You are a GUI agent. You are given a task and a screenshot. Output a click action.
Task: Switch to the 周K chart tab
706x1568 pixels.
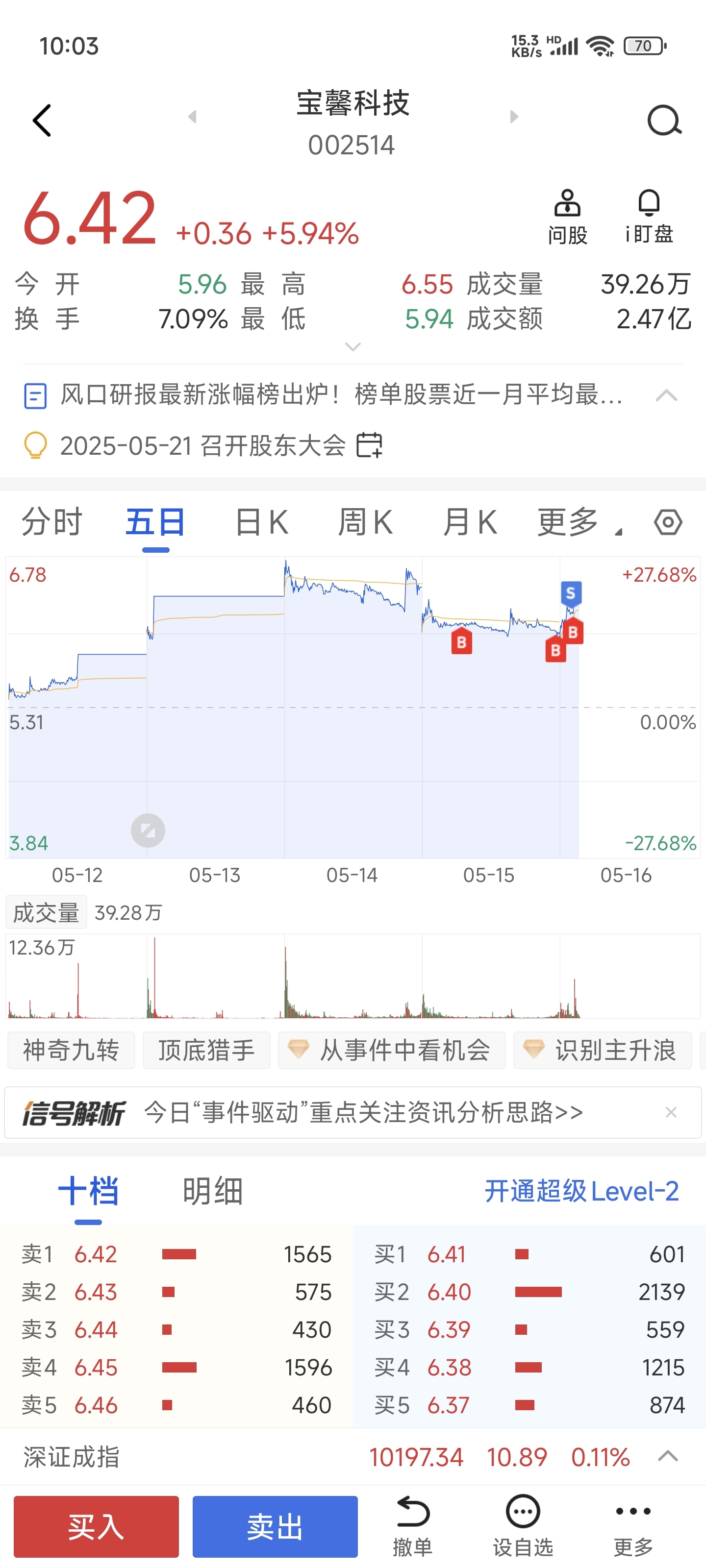[x=365, y=522]
